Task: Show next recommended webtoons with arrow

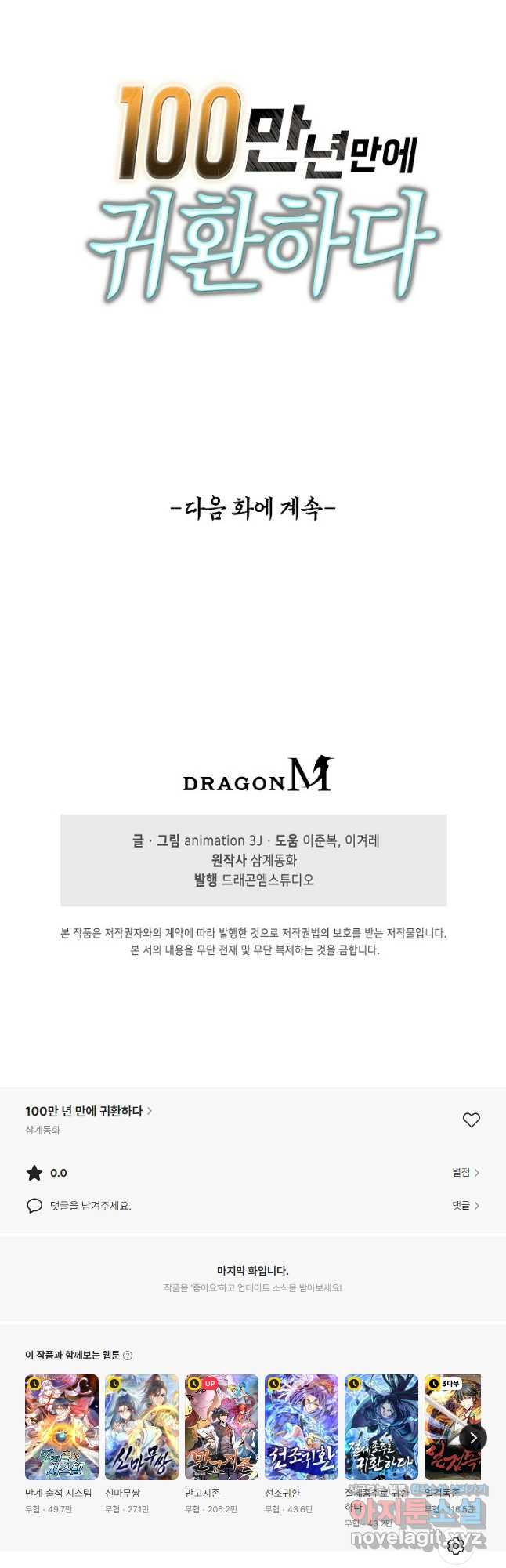Action: tap(473, 1438)
